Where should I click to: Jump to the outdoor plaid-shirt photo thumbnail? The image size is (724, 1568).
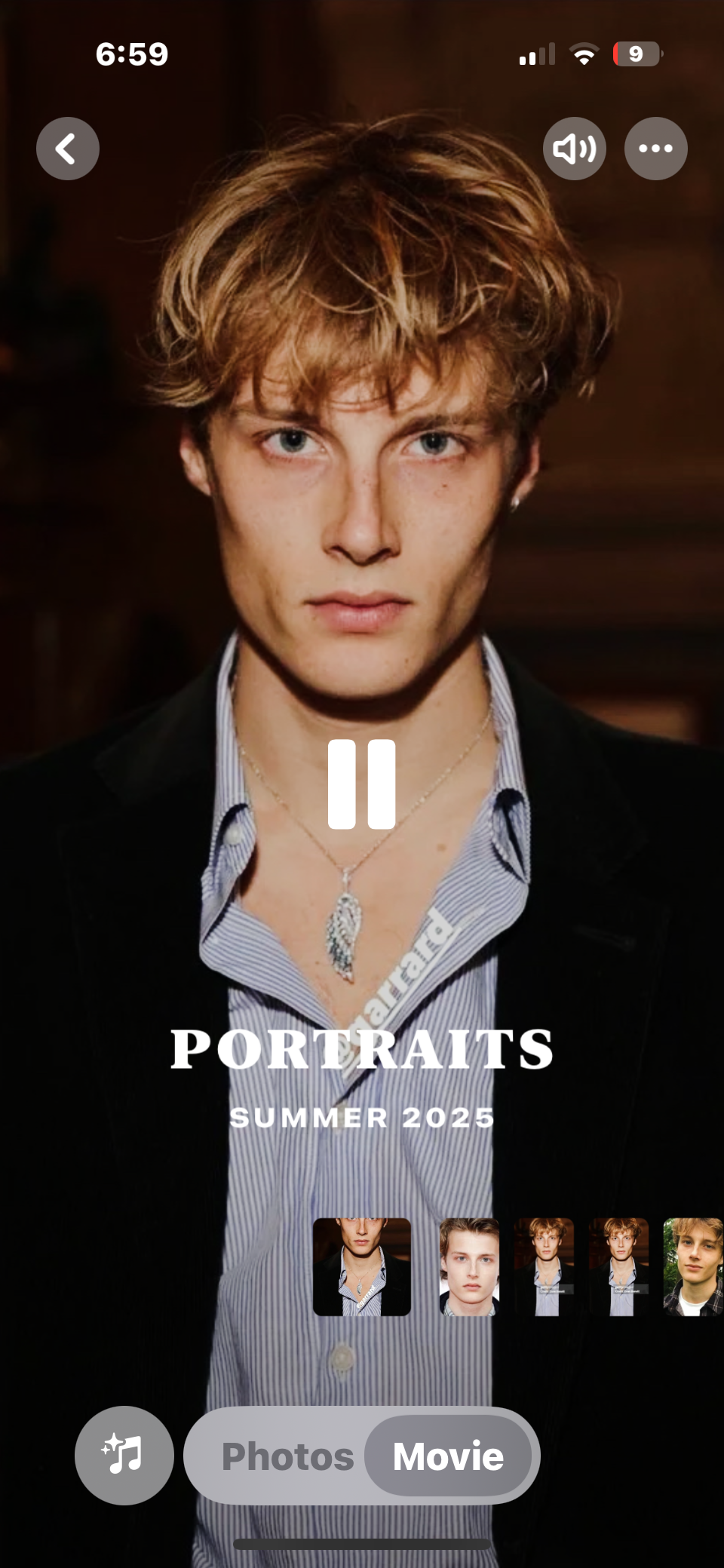pos(692,1267)
